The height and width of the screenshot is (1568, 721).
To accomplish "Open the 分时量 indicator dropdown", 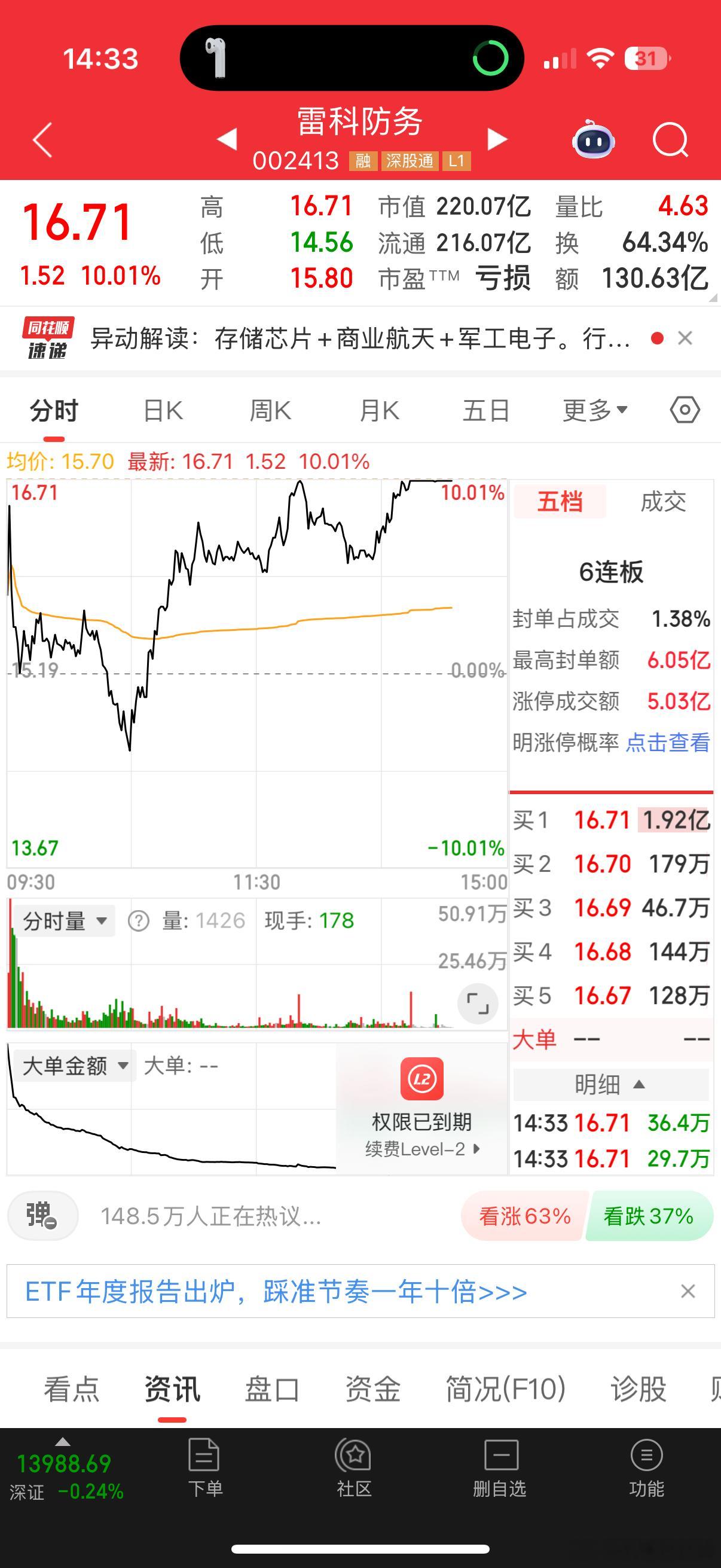I will point(64,919).
